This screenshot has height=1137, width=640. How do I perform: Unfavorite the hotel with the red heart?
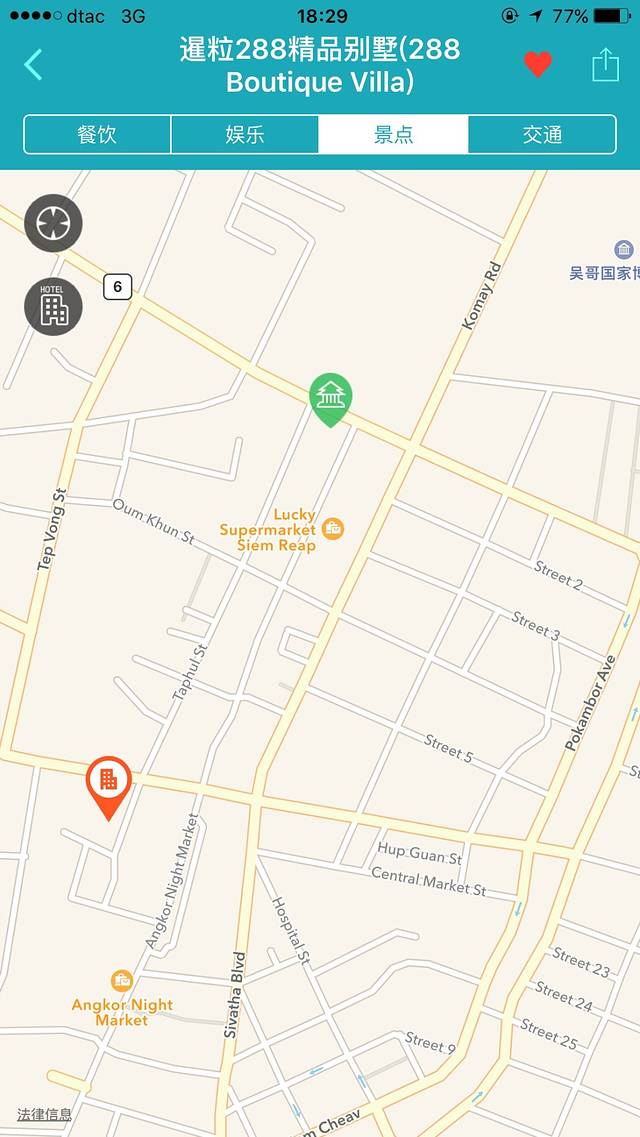point(538,65)
